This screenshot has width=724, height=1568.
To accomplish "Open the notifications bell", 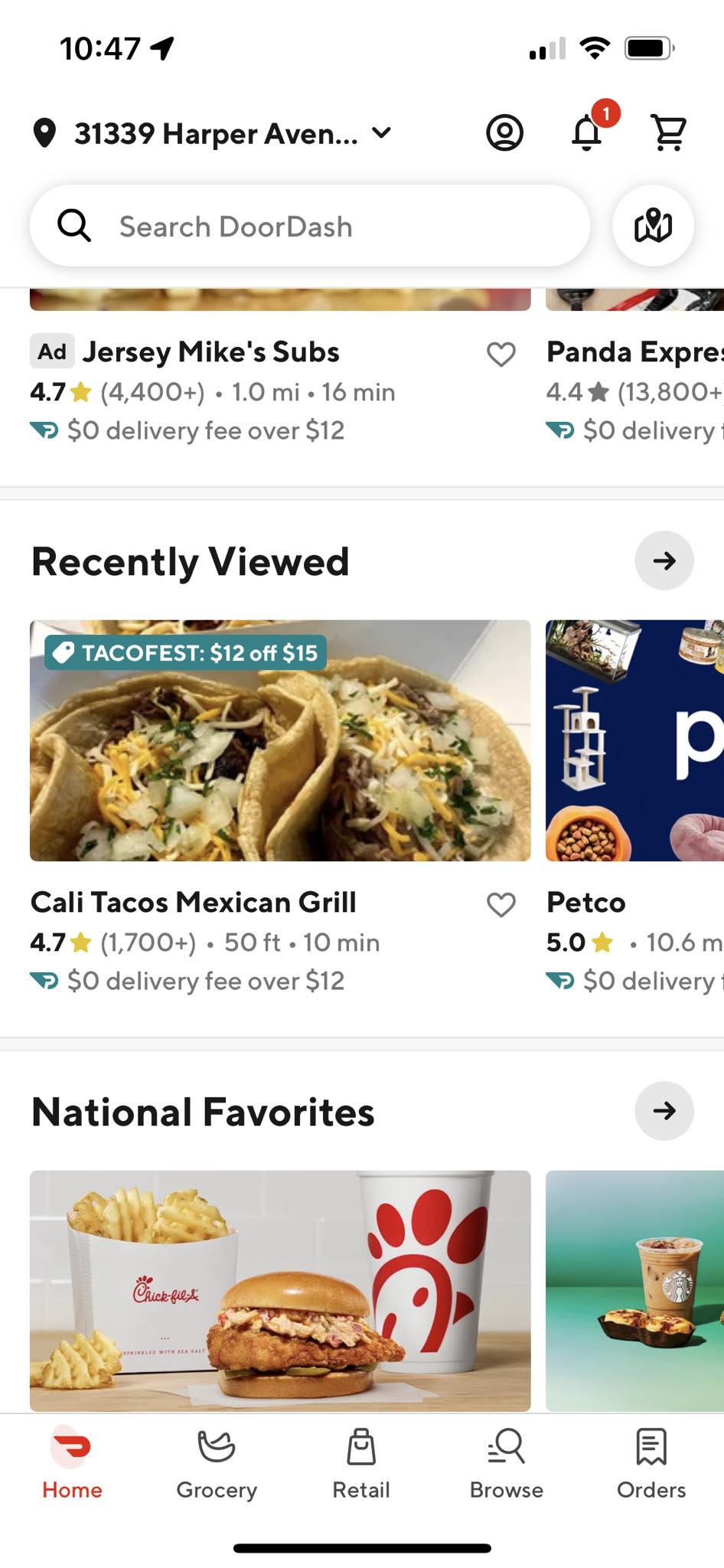I will 588,133.
